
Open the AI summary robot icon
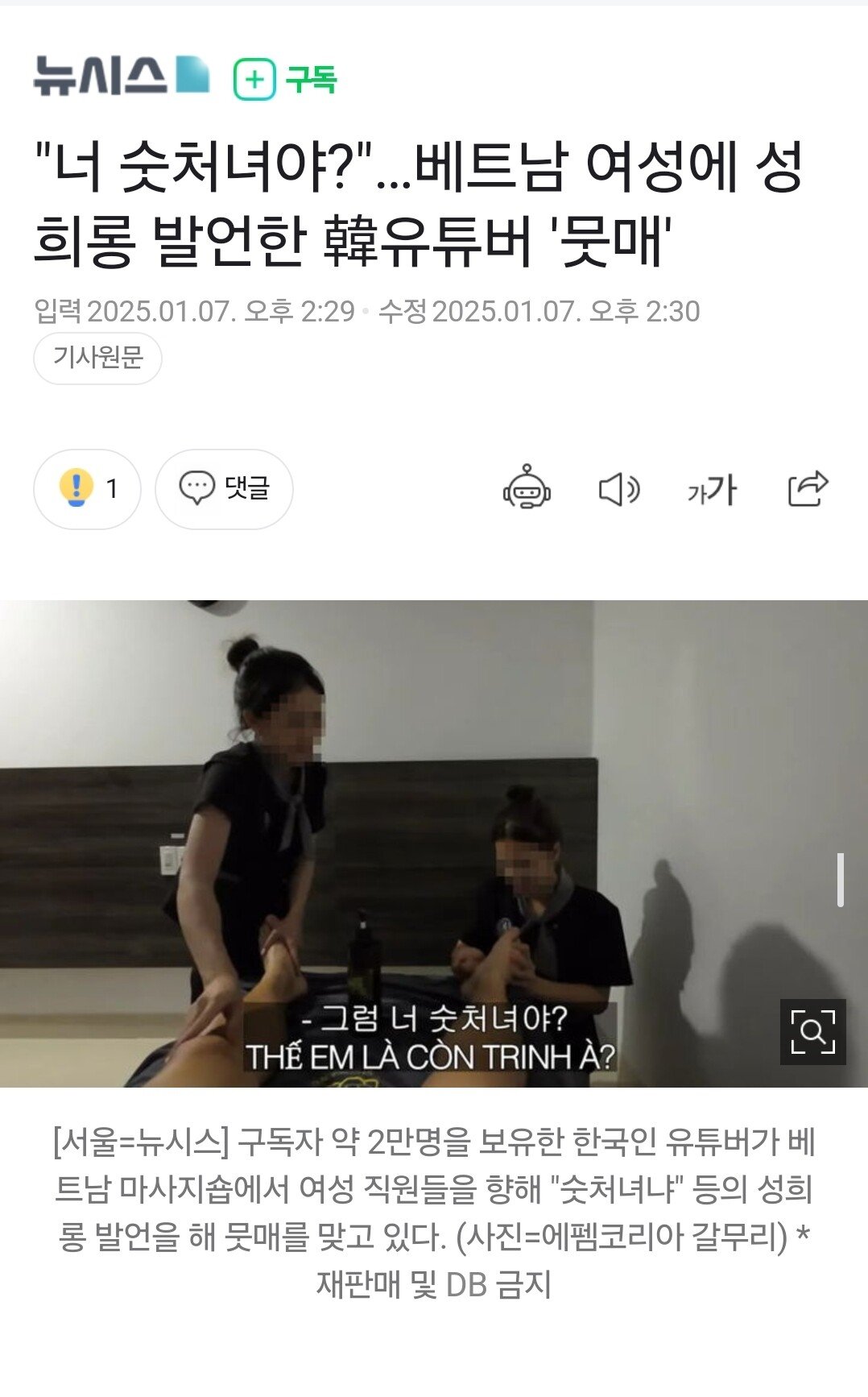click(527, 487)
